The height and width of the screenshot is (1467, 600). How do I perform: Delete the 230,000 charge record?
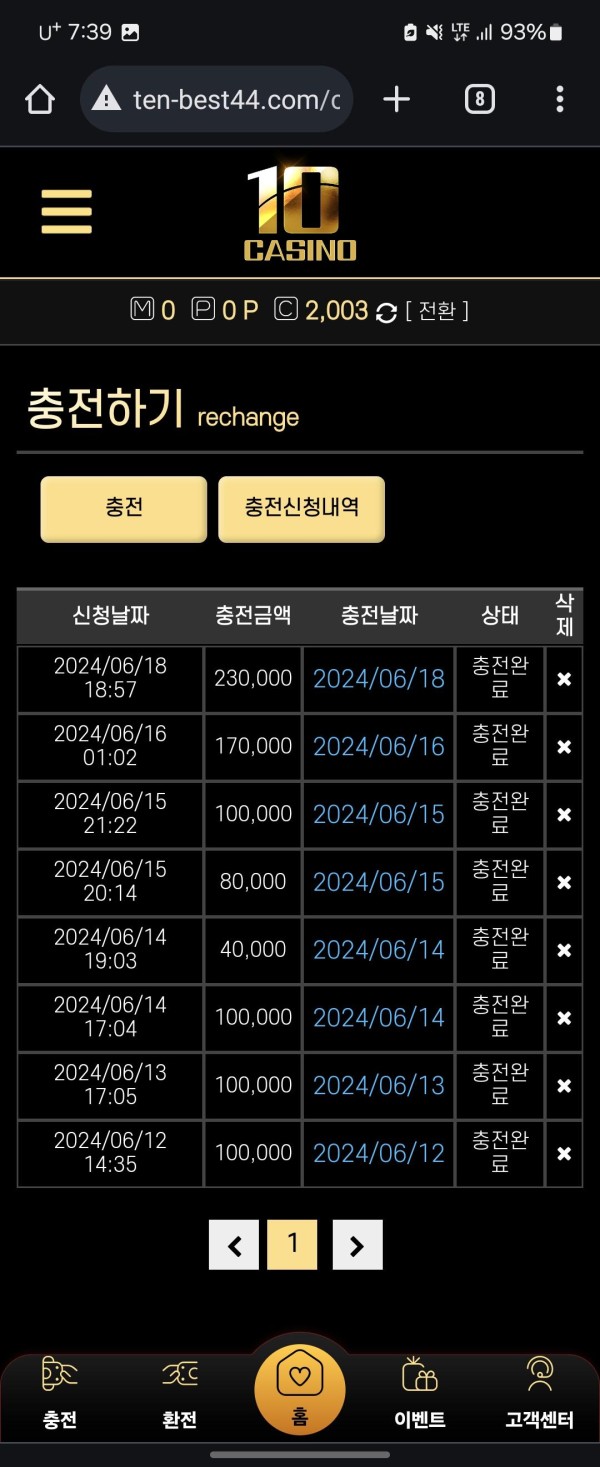[x=564, y=679]
